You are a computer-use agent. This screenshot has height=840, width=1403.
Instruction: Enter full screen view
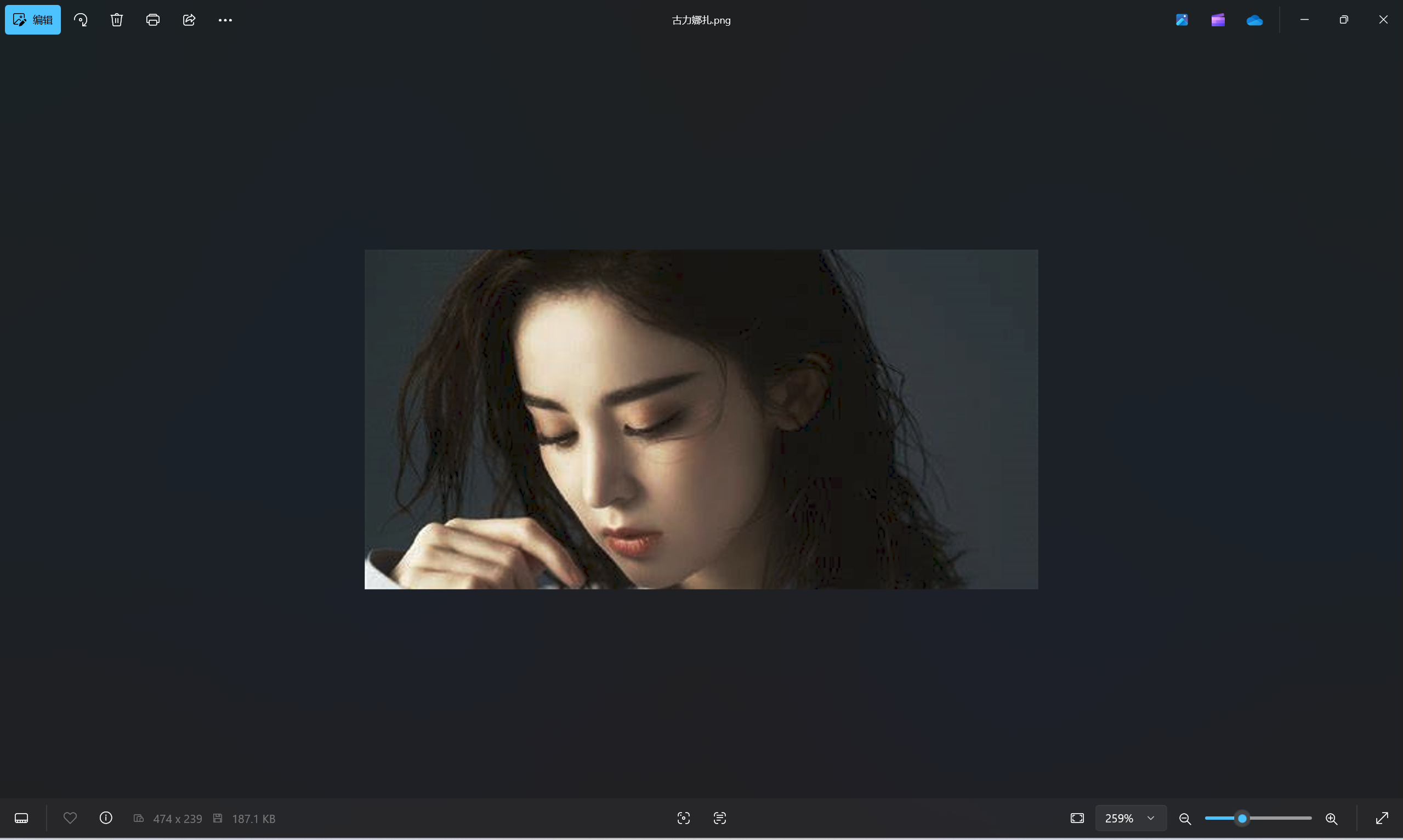(1382, 818)
